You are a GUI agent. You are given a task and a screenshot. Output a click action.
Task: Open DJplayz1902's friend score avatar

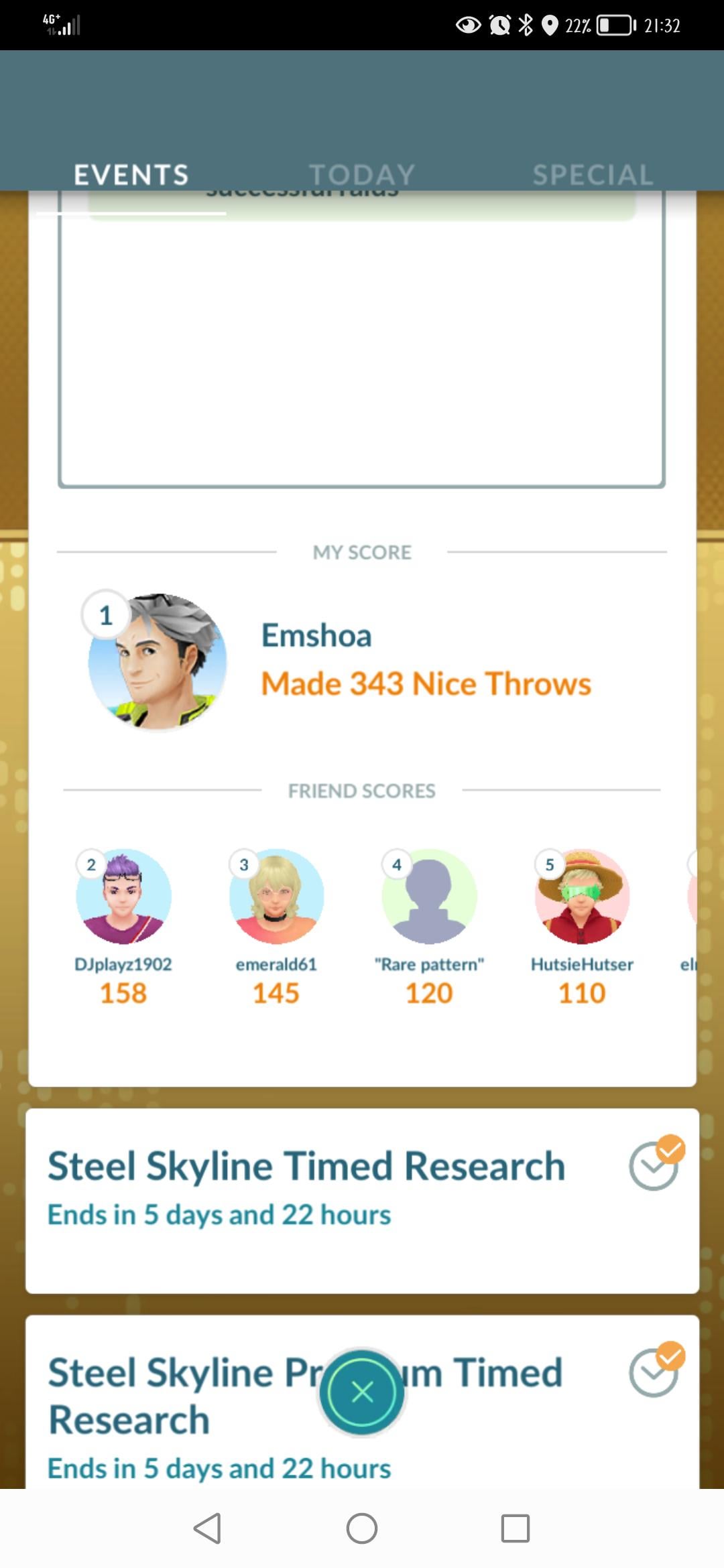pos(123,897)
